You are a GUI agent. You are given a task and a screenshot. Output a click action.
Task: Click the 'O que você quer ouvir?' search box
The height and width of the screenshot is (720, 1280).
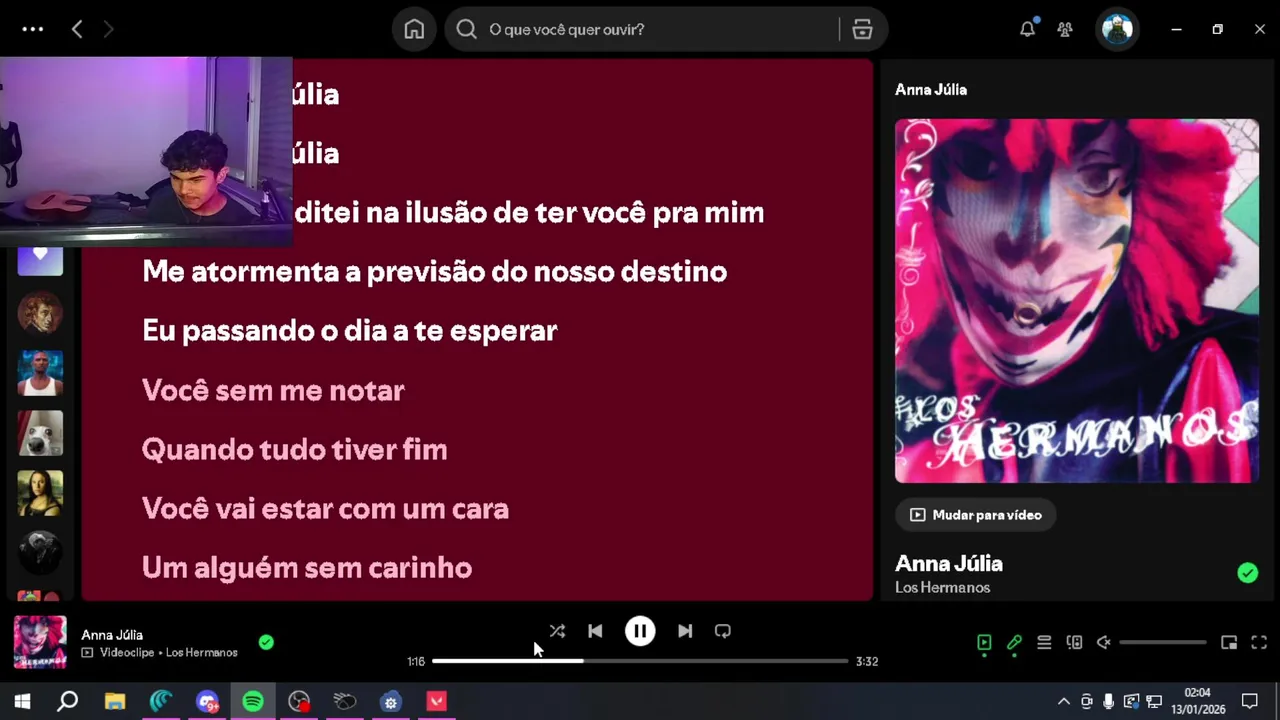pyautogui.click(x=650, y=30)
